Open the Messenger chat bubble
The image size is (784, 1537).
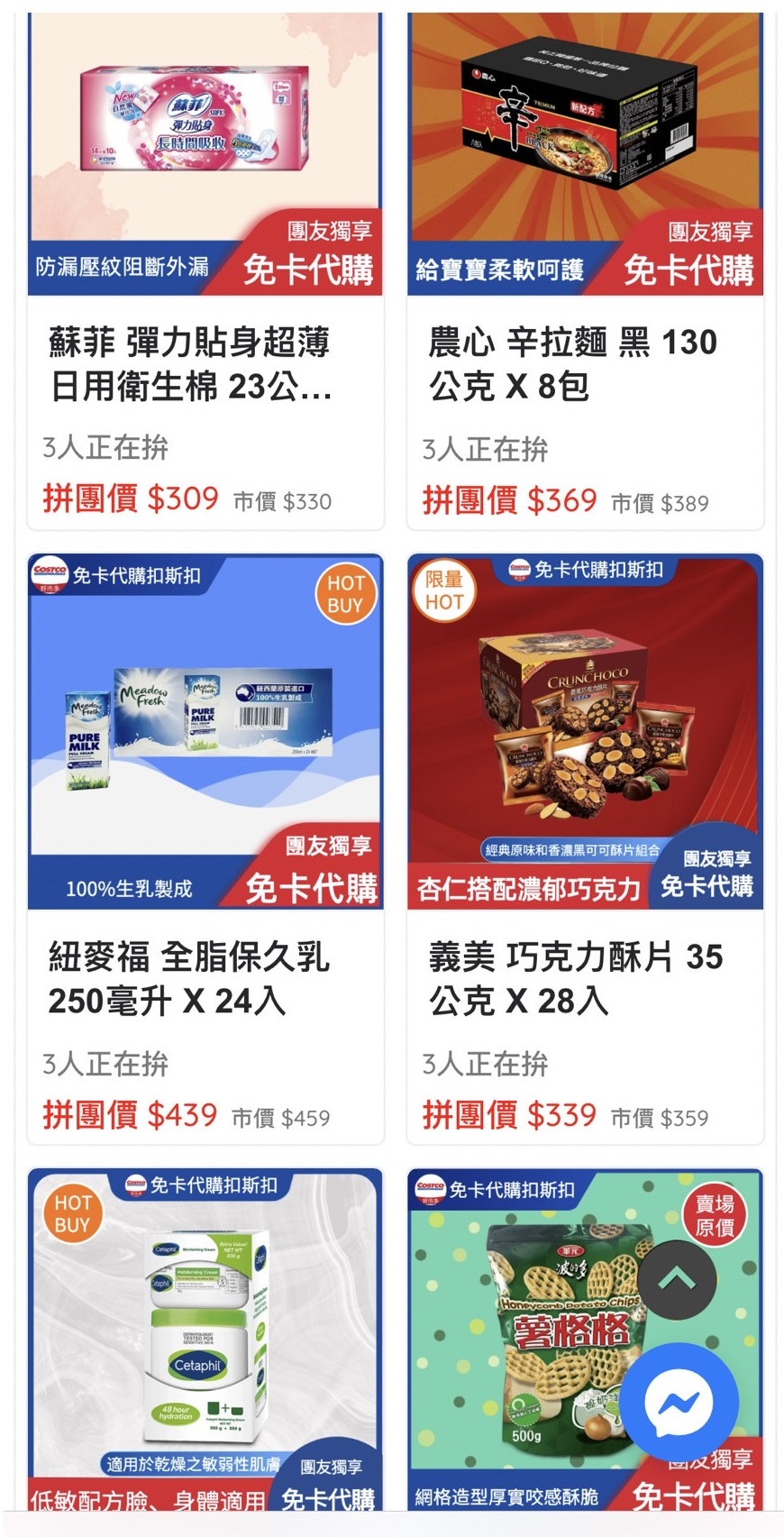678,1402
